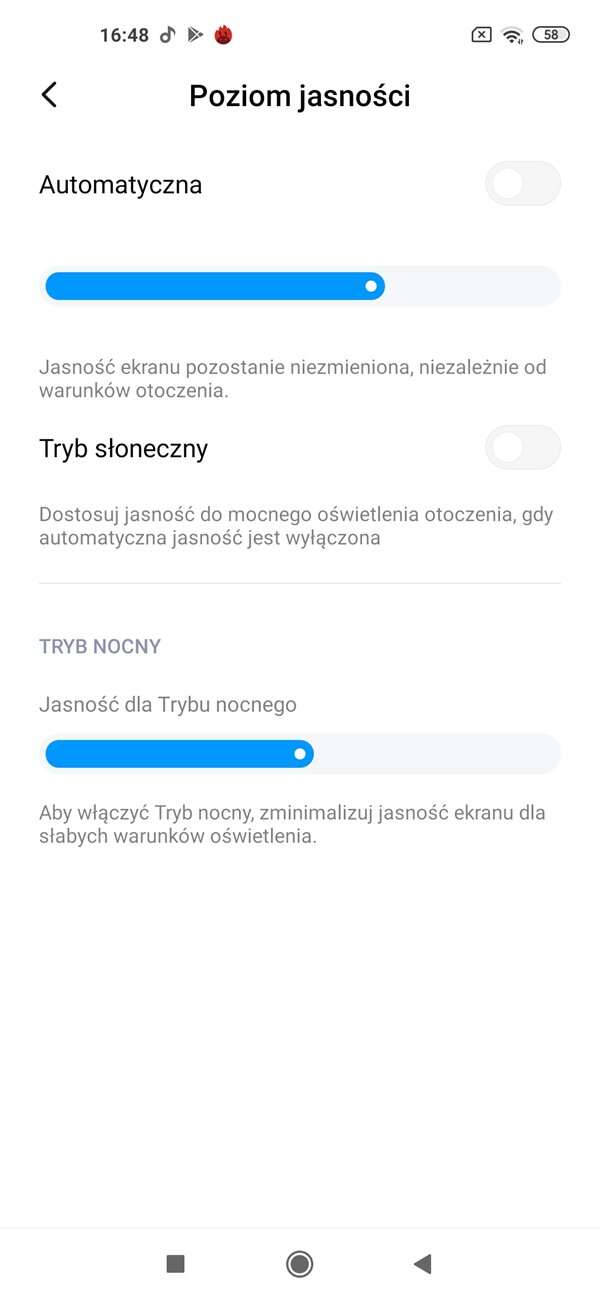Turn on Tryb słoneczny

(x=522, y=448)
